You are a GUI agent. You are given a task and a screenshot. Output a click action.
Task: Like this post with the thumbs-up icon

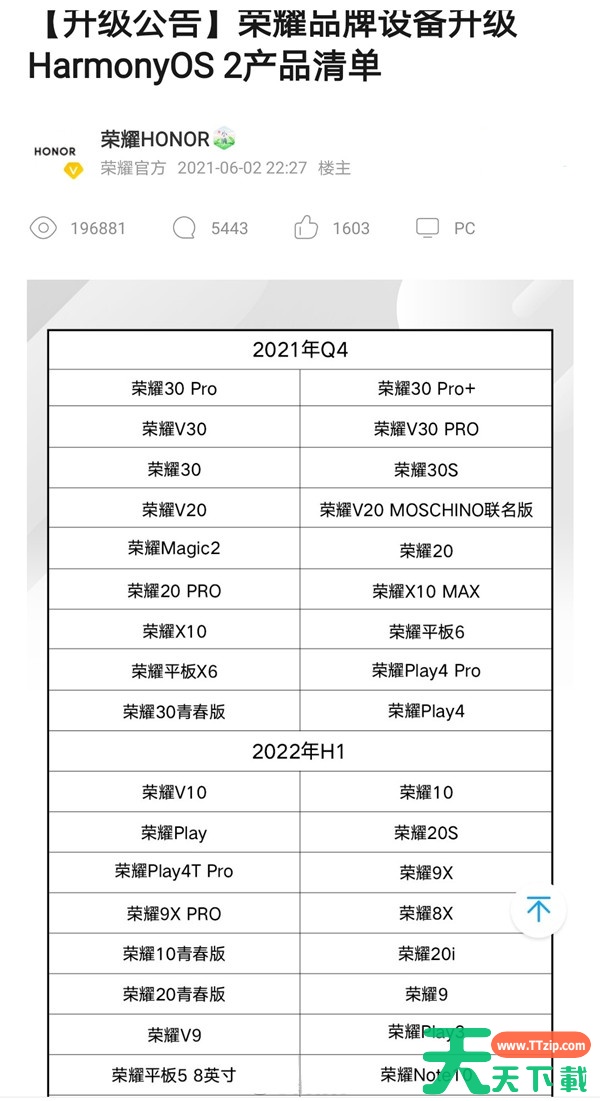[x=306, y=228]
